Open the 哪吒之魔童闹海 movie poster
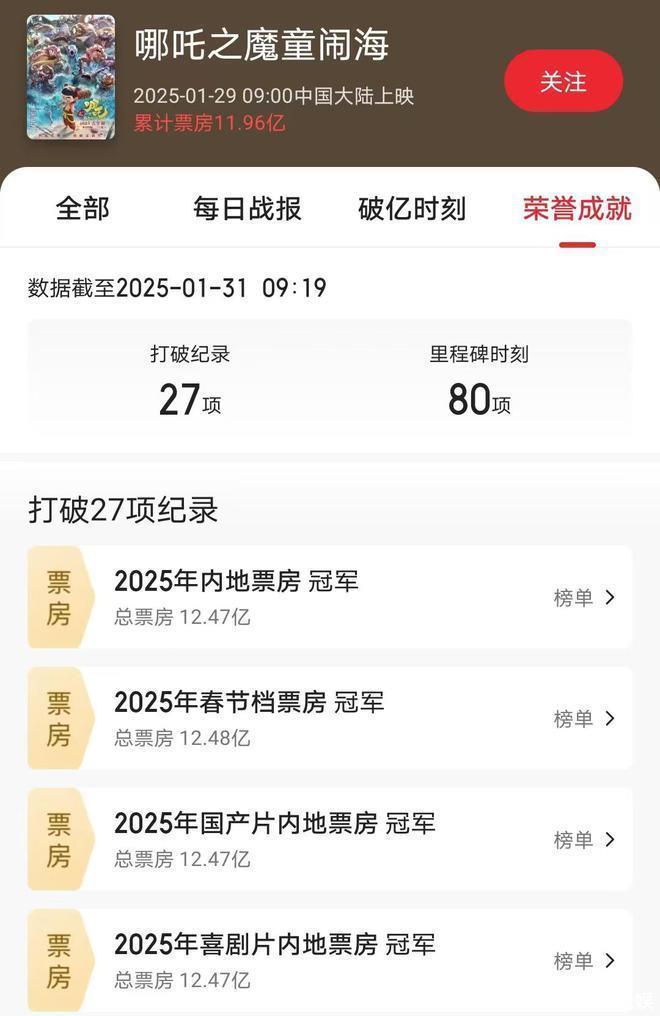 point(71,77)
